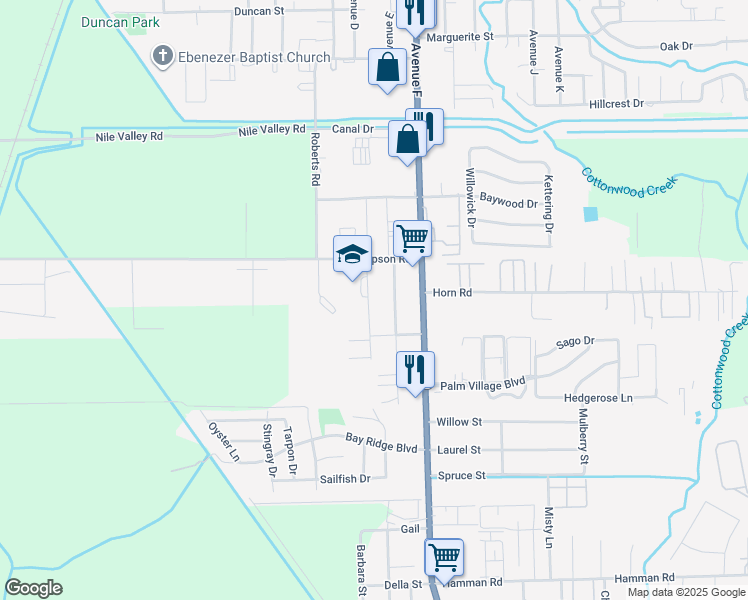Open the school marker with graduation cap
Viewport: 748px width, 600px height.
352,254
